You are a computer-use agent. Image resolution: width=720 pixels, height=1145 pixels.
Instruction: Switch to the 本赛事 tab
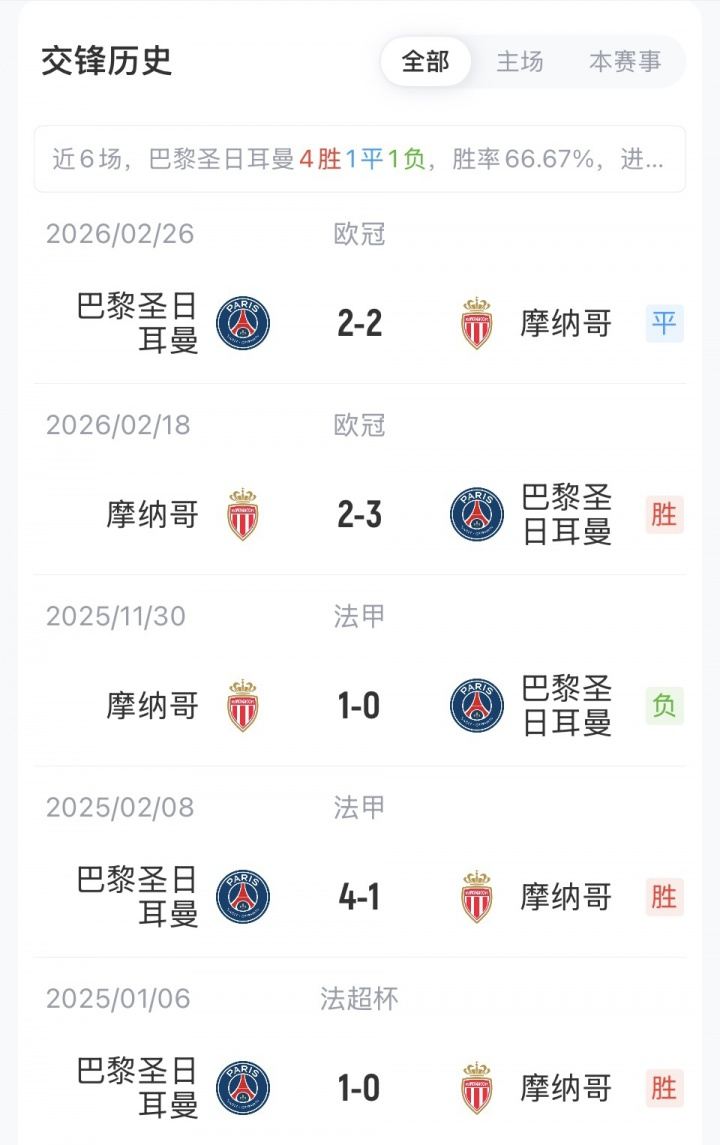tap(625, 61)
